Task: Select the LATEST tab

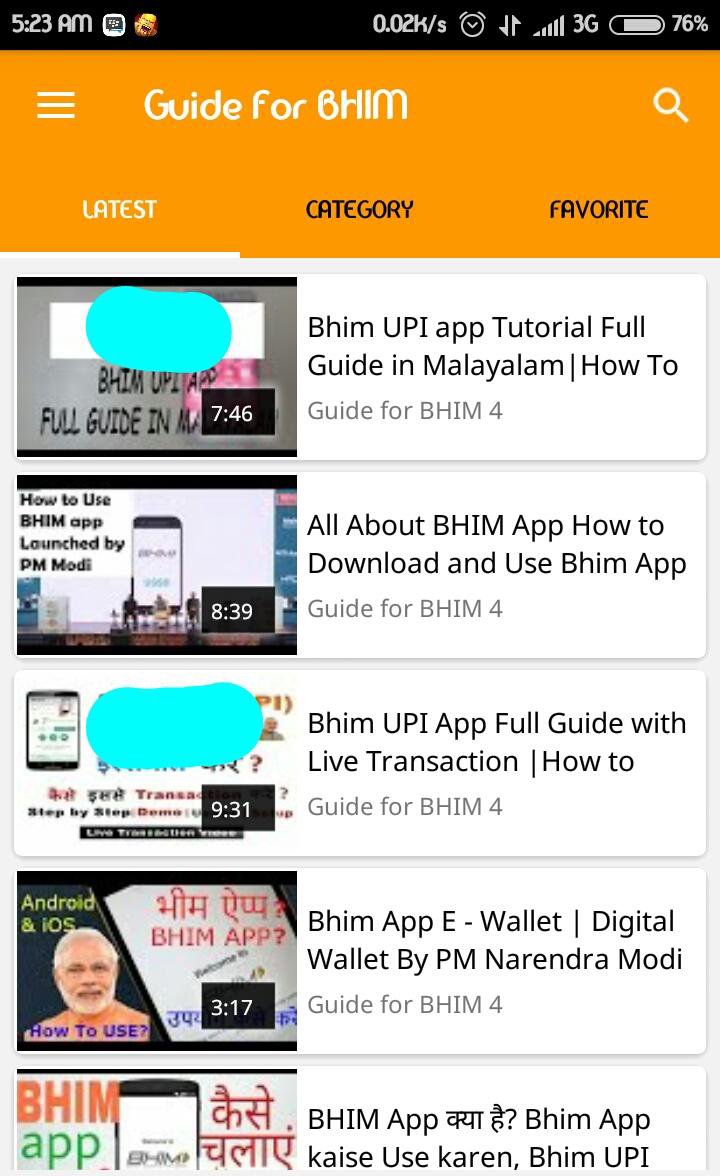Action: coord(119,209)
